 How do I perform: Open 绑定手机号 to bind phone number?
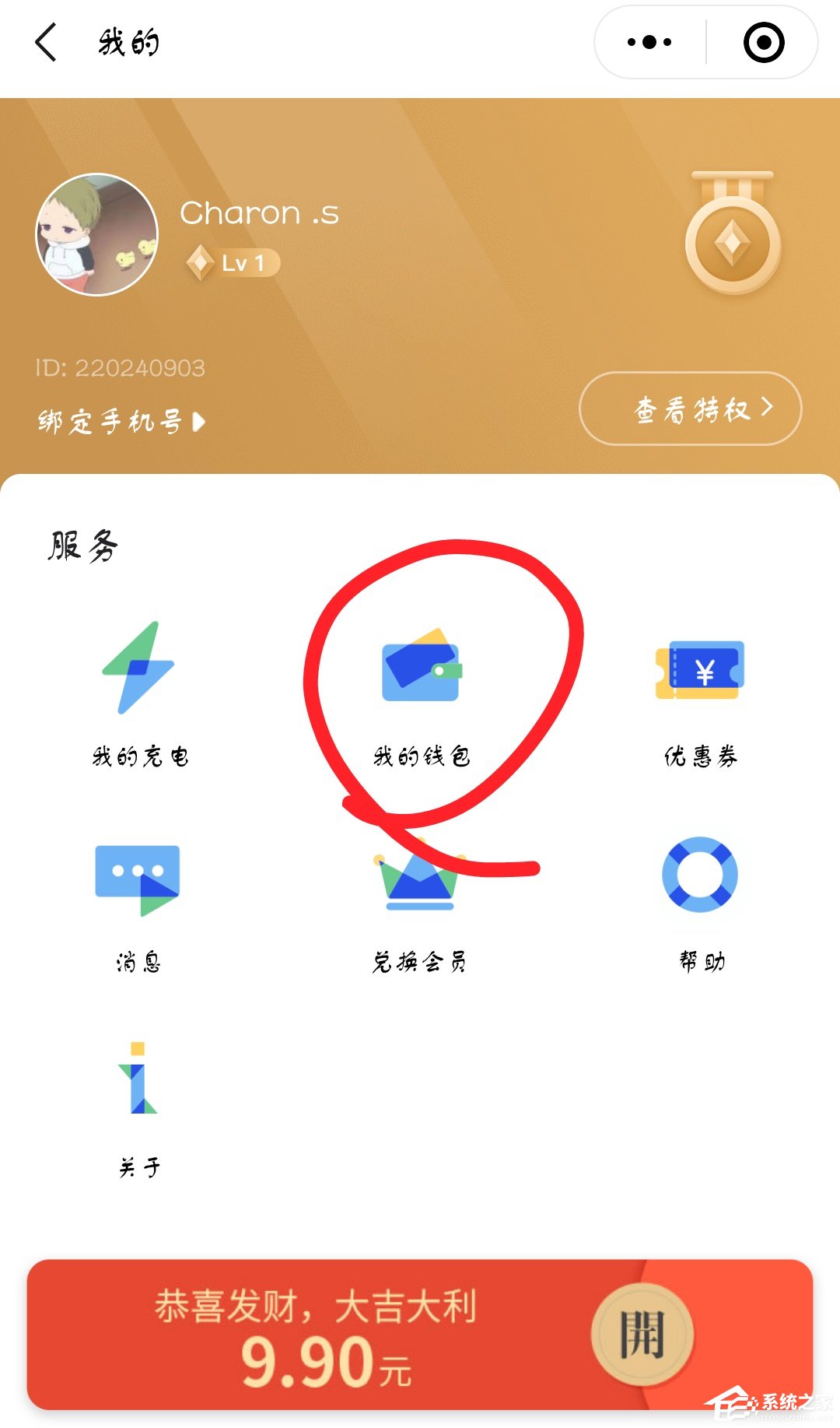(x=121, y=422)
